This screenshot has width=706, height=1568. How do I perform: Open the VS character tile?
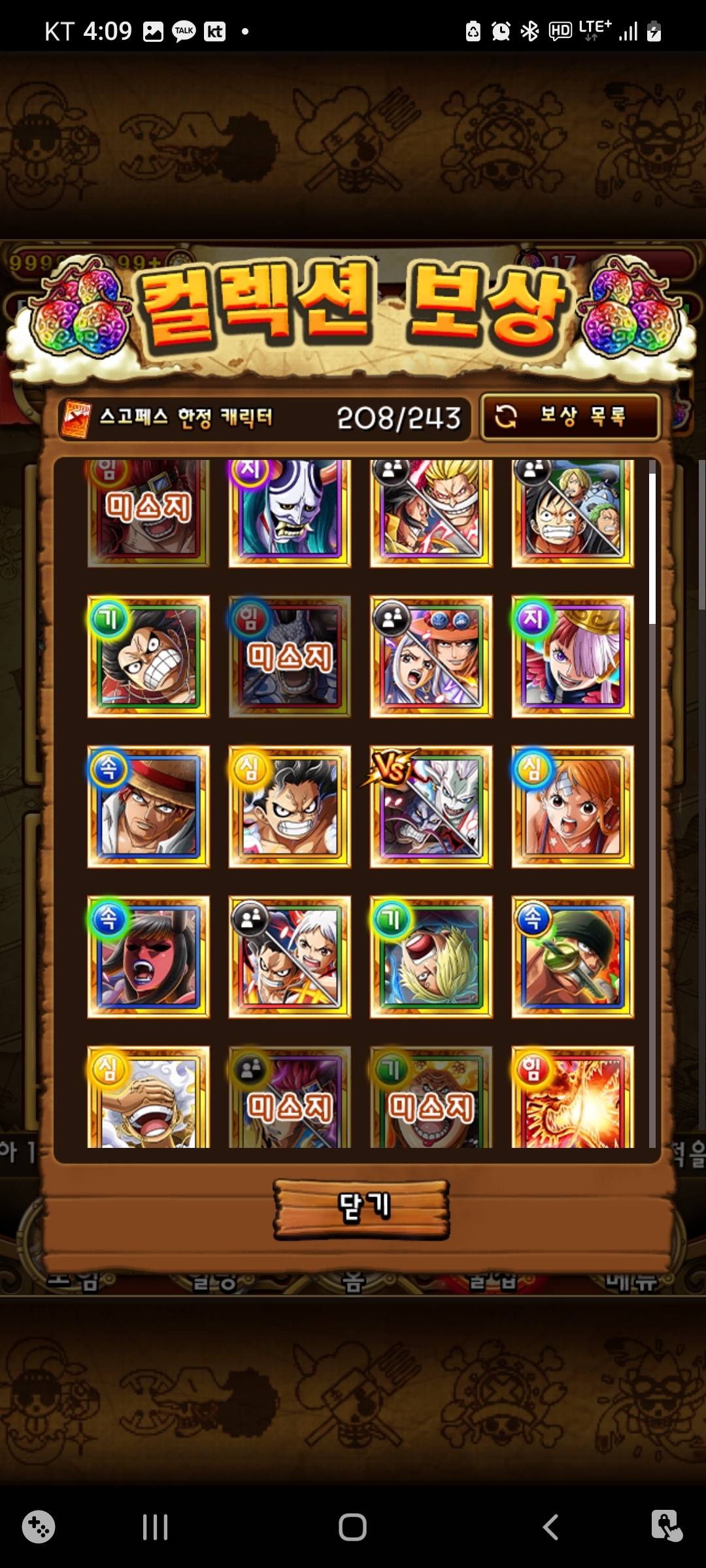(431, 807)
